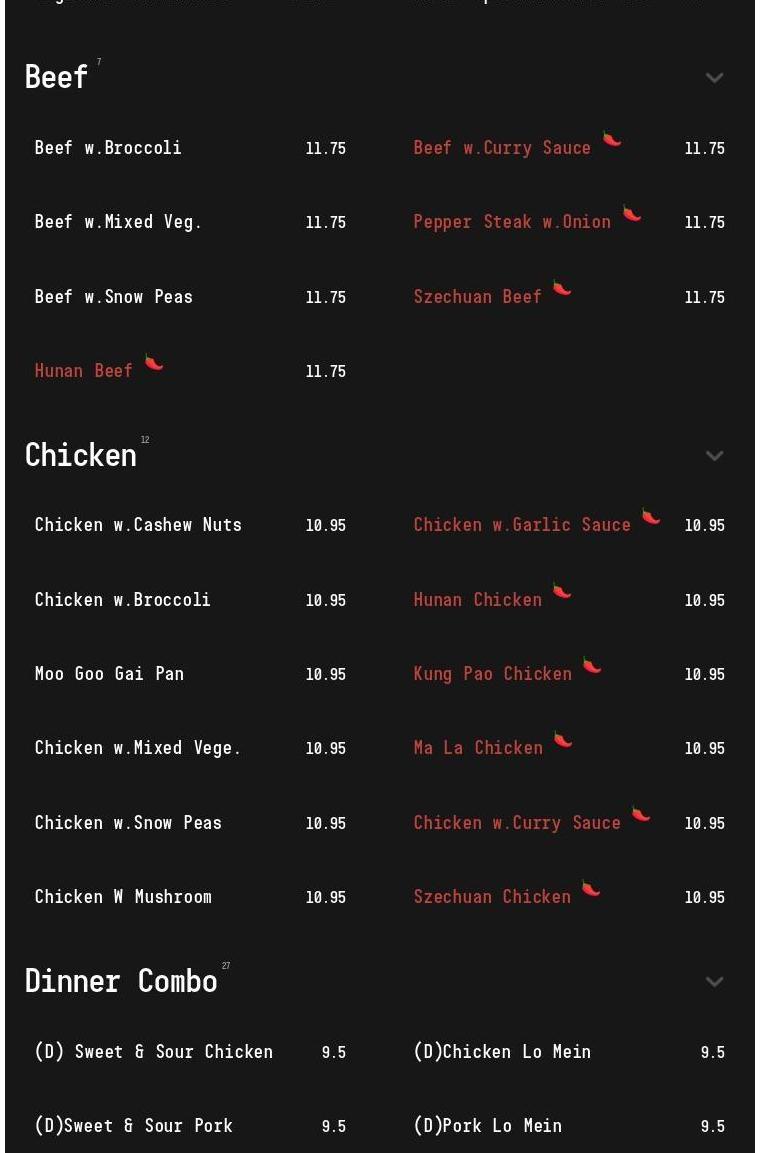Tap Hunan Chicken

[x=478, y=600]
